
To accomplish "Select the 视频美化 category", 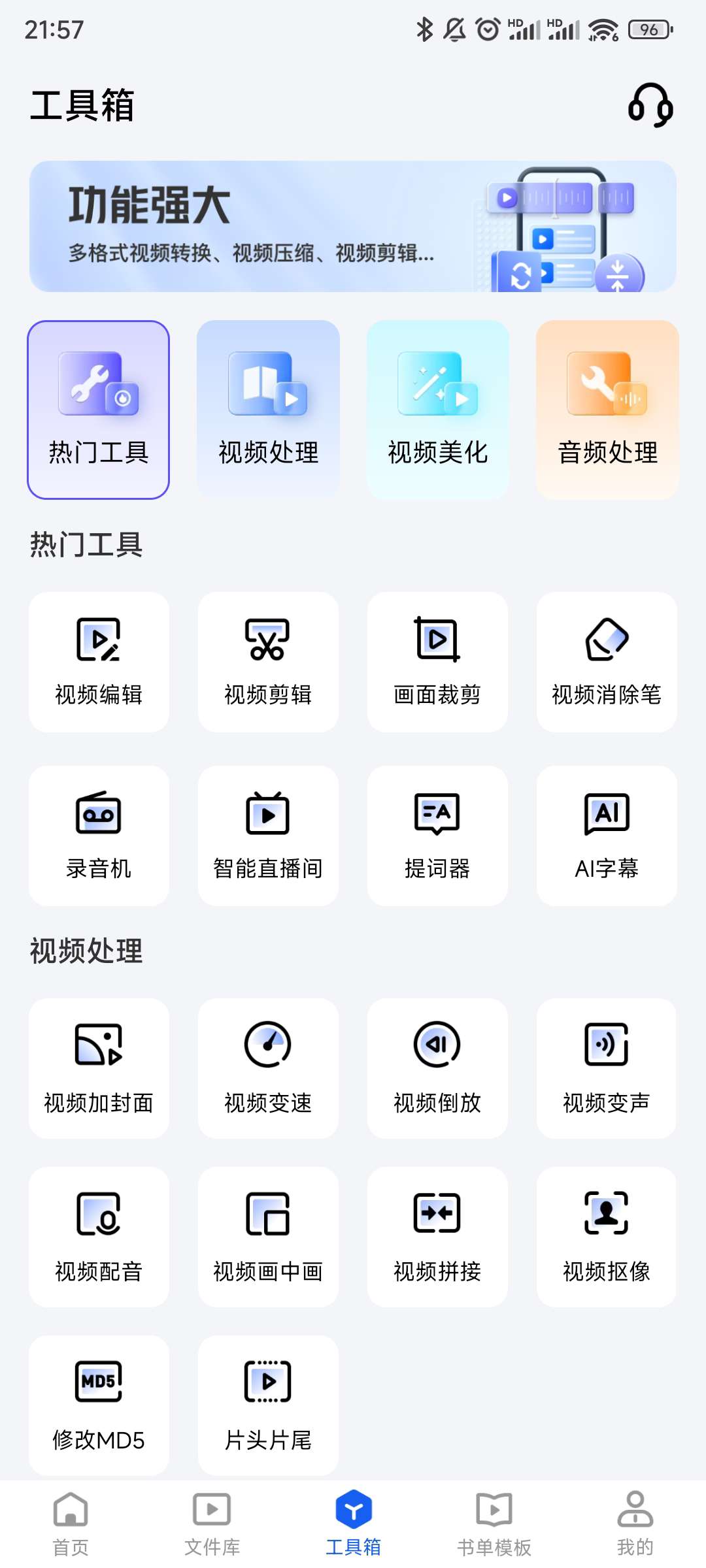I will [x=438, y=410].
